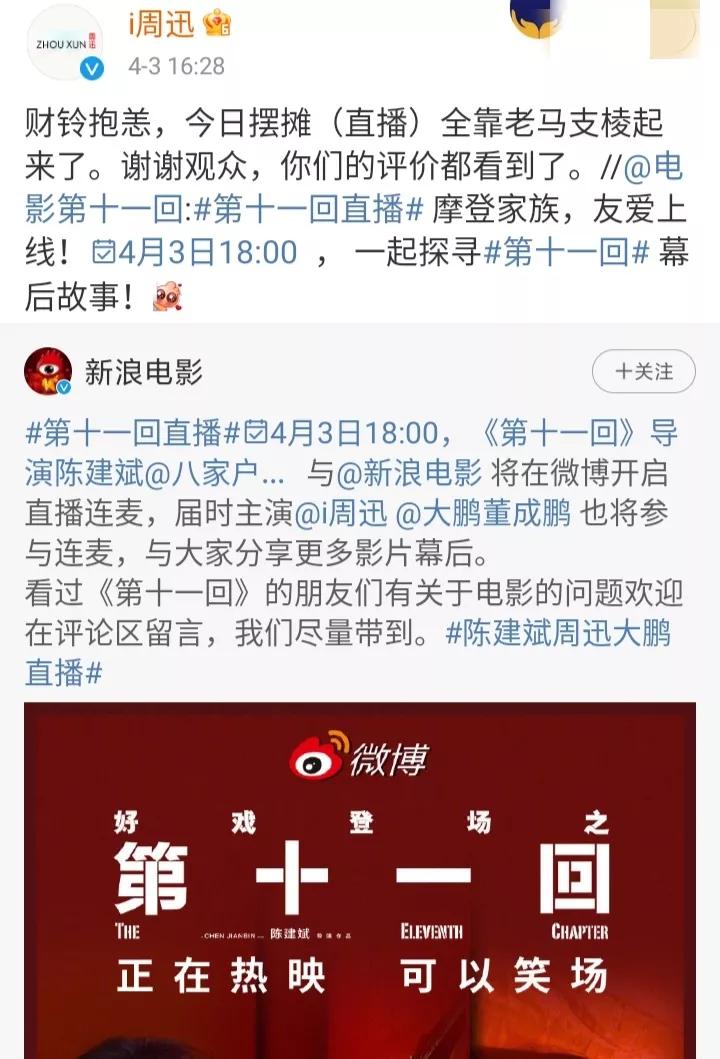
Task: View the 第十一回 poster image
Action: [360, 880]
